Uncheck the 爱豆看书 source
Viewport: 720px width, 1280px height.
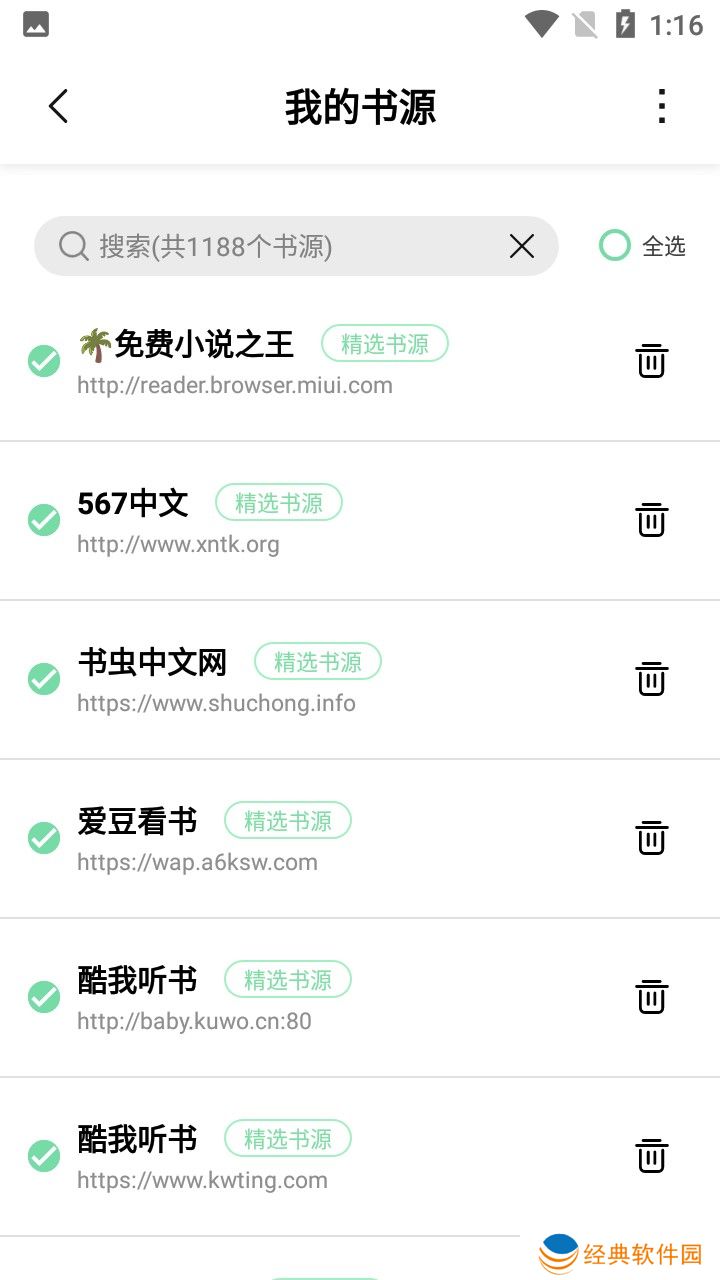[x=44, y=838]
